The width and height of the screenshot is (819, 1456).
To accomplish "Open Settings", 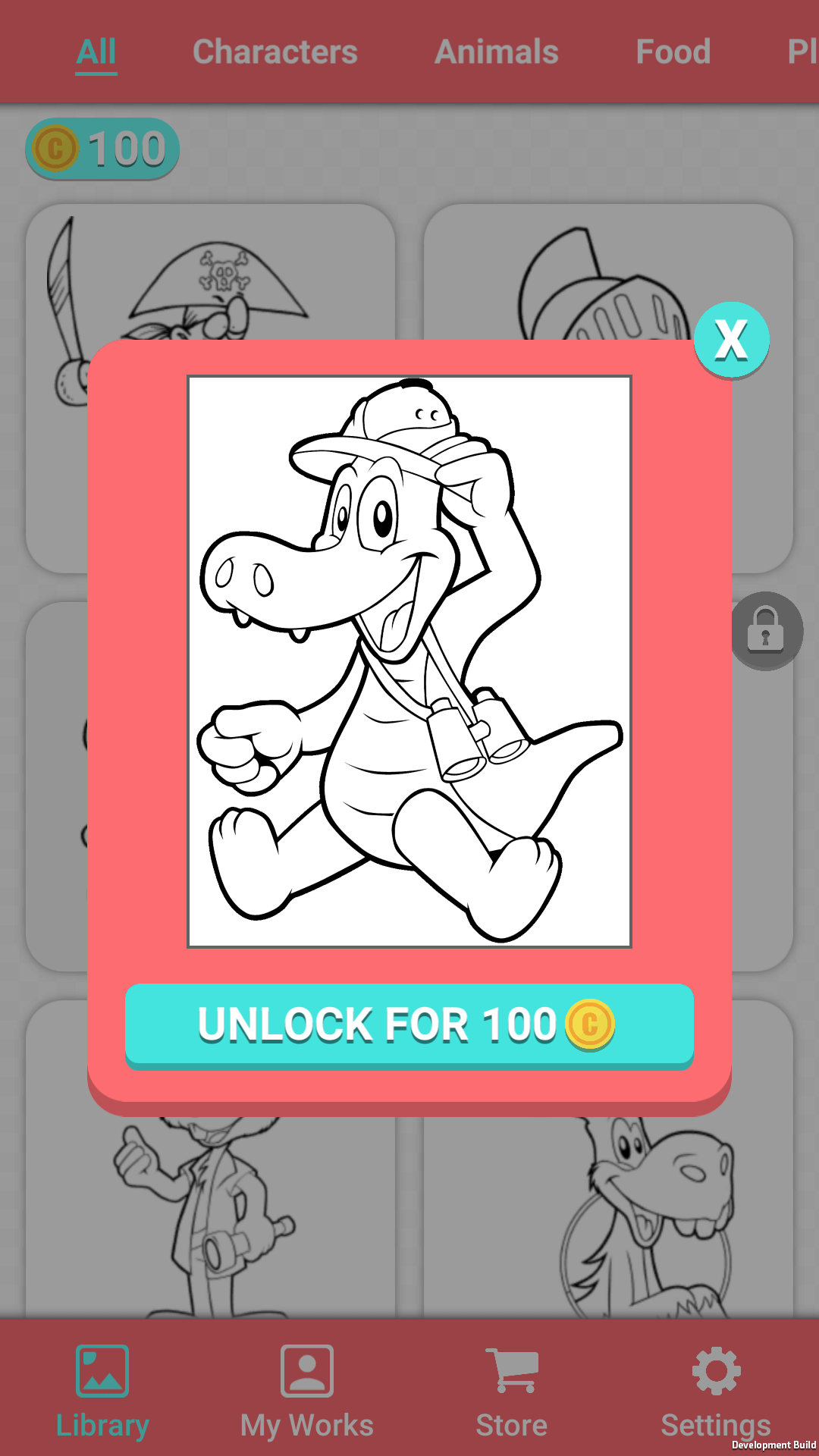I will coord(716,1392).
